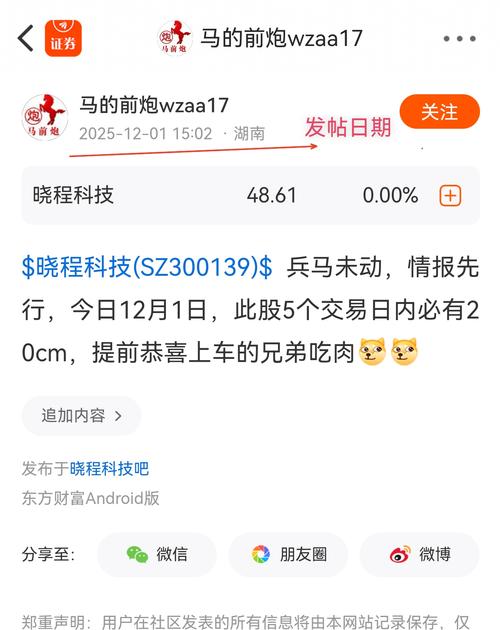Open the 晓程科技吧 forum link
The width and height of the screenshot is (500, 630).
(109, 468)
